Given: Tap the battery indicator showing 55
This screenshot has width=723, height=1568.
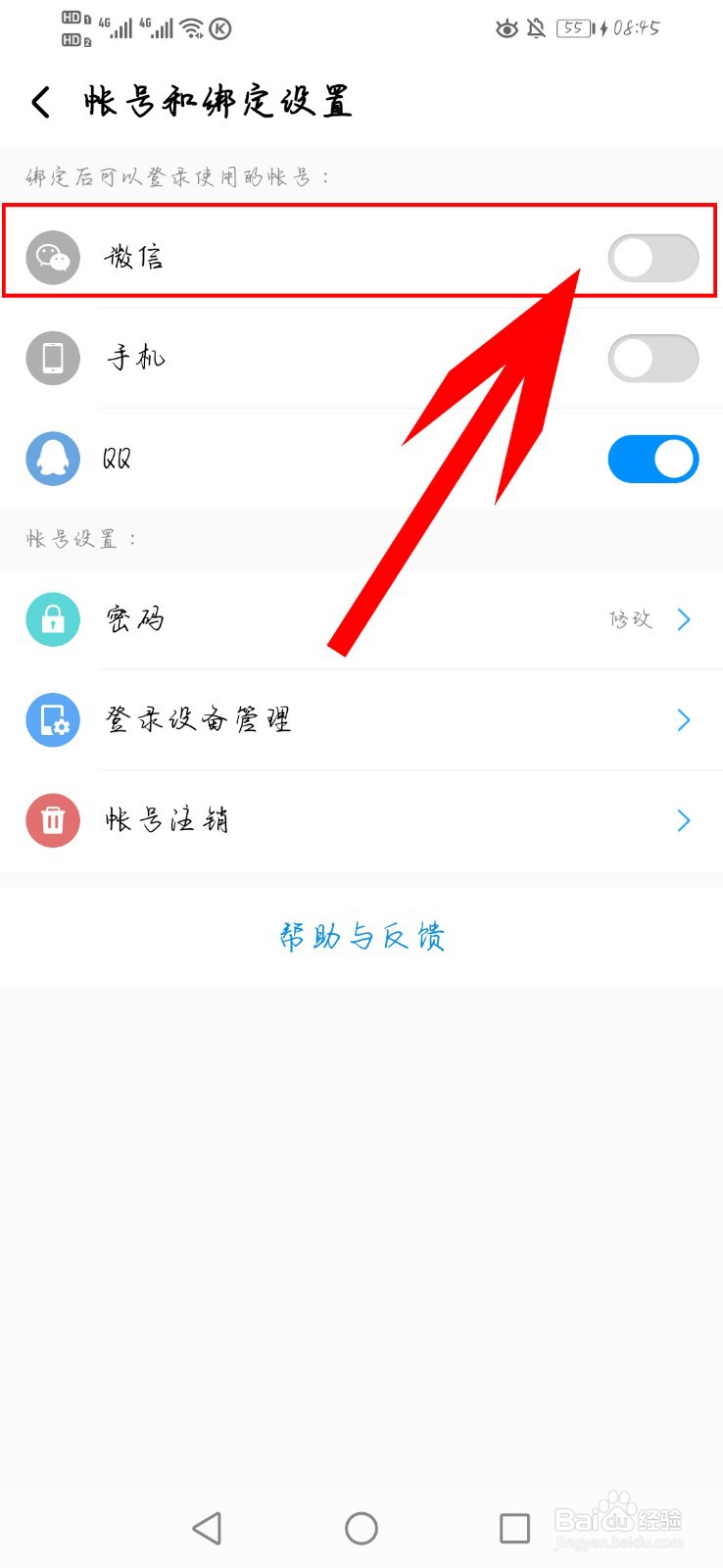Looking at the screenshot, I should point(573,28).
